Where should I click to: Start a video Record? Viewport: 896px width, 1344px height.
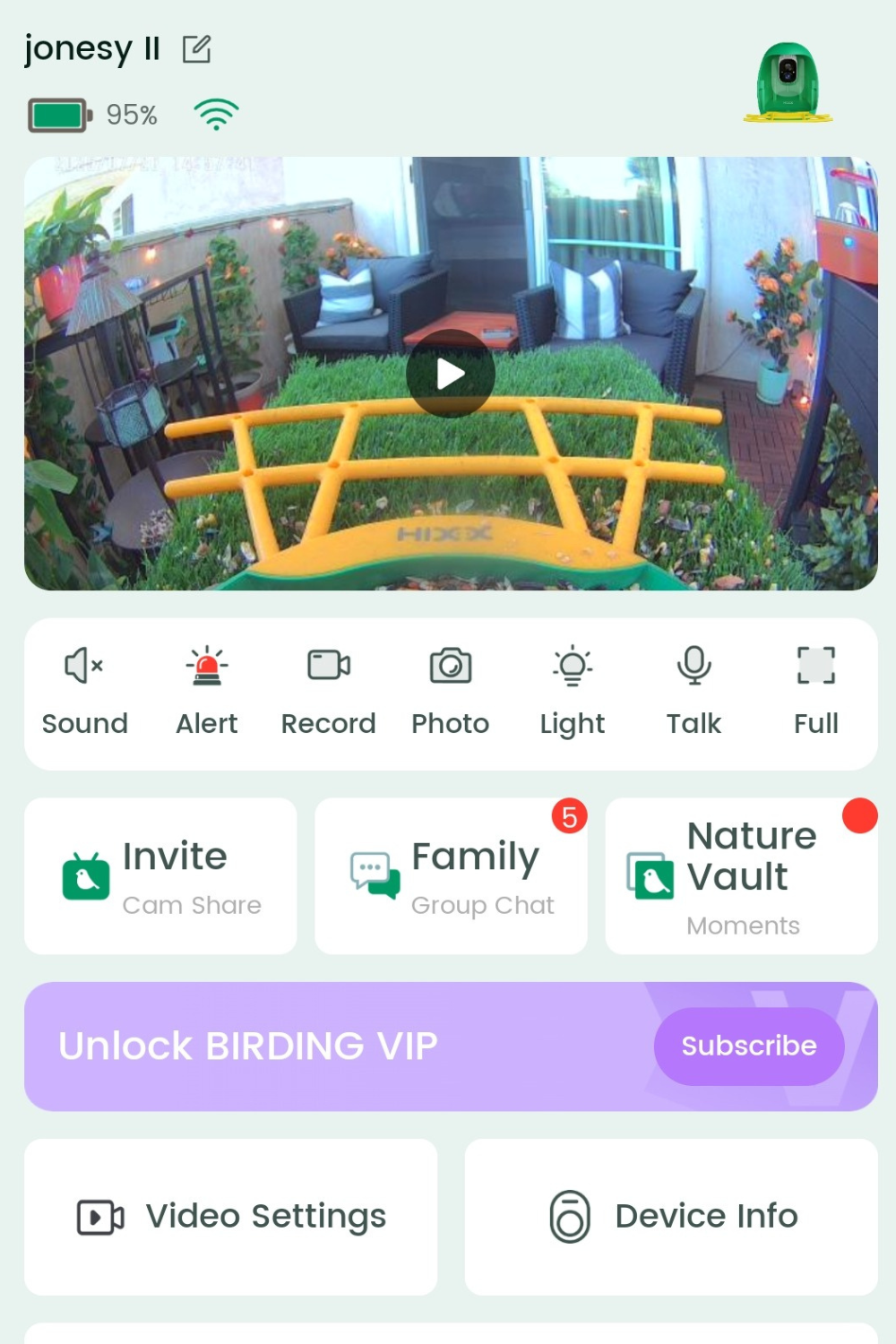pyautogui.click(x=328, y=691)
